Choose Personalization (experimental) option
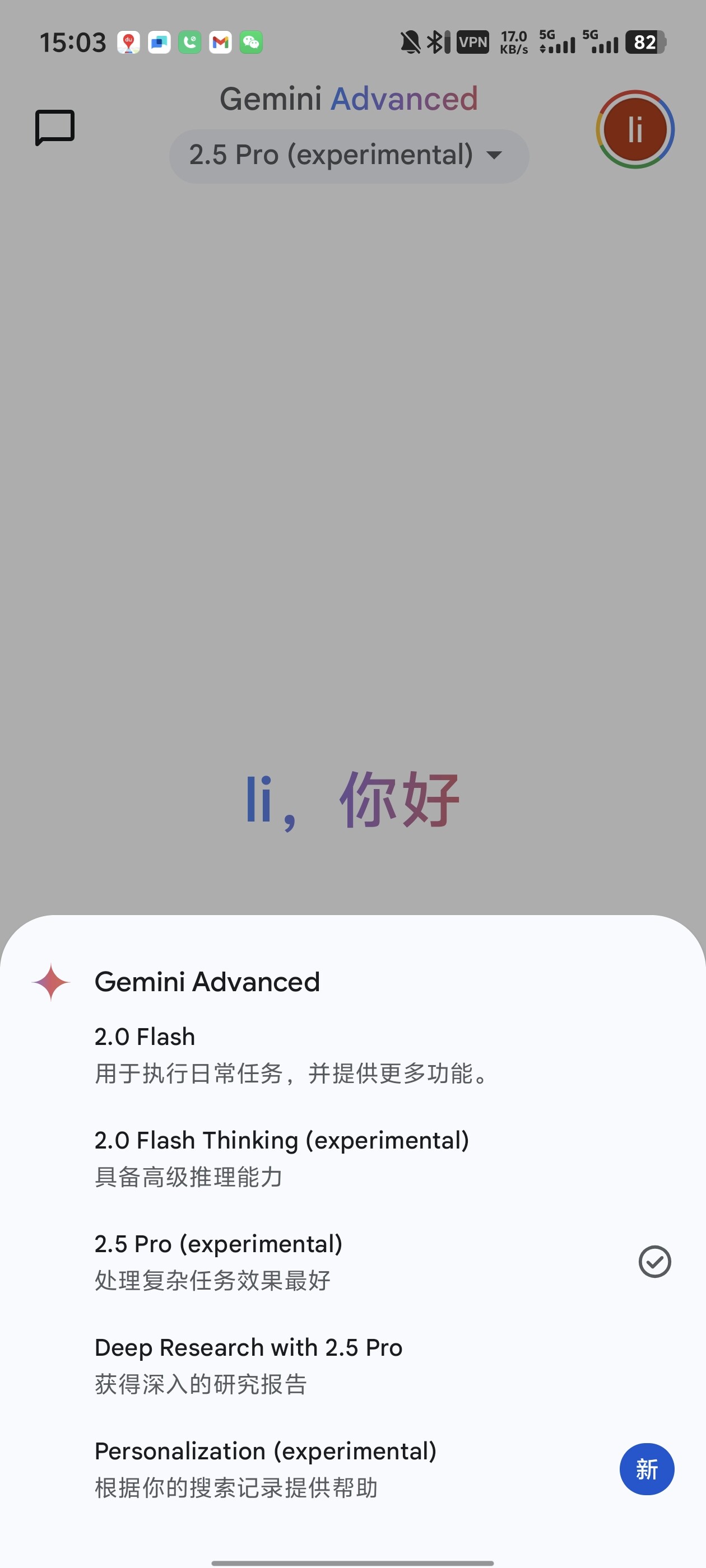This screenshot has height=1568, width=706. (x=352, y=1469)
